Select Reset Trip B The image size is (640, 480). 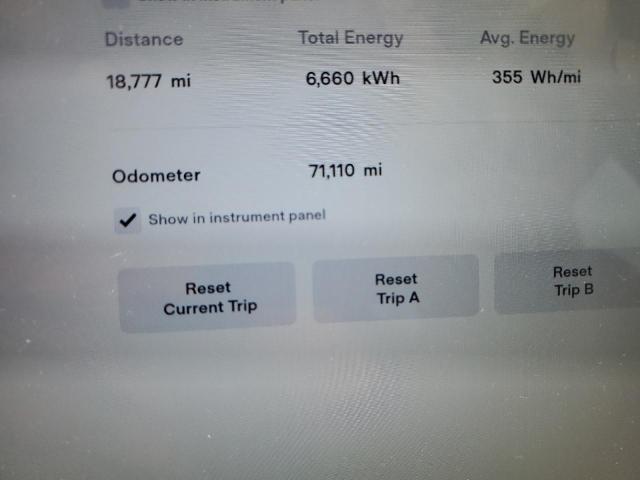point(570,281)
